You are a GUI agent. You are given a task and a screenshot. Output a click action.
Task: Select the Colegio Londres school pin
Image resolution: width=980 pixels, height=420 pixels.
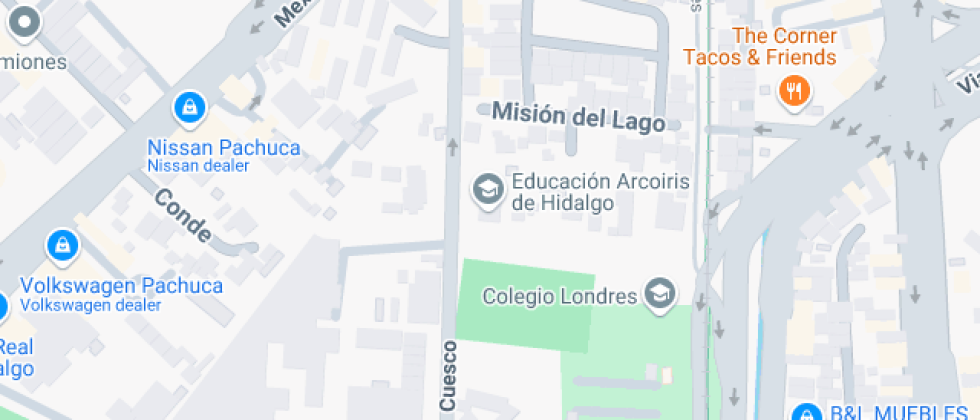click(x=660, y=294)
